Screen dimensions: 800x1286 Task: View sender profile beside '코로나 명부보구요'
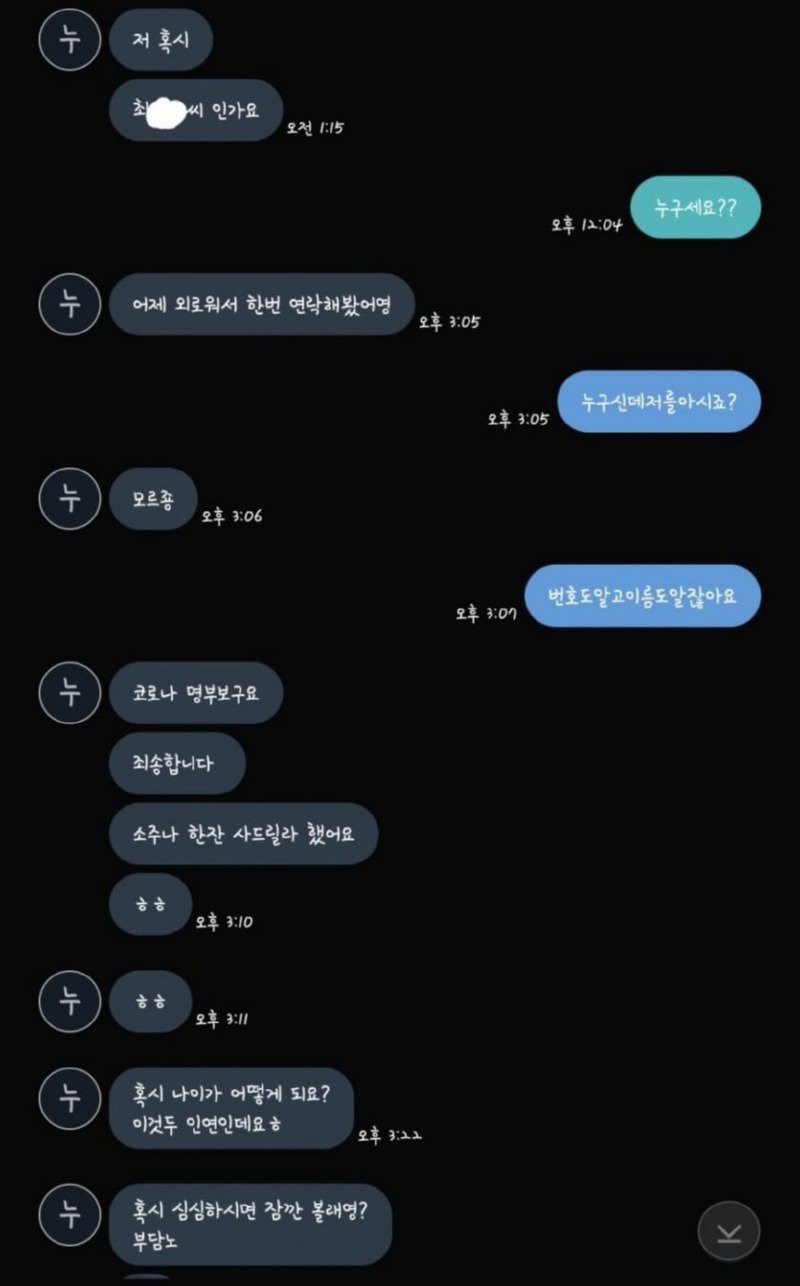point(69,692)
